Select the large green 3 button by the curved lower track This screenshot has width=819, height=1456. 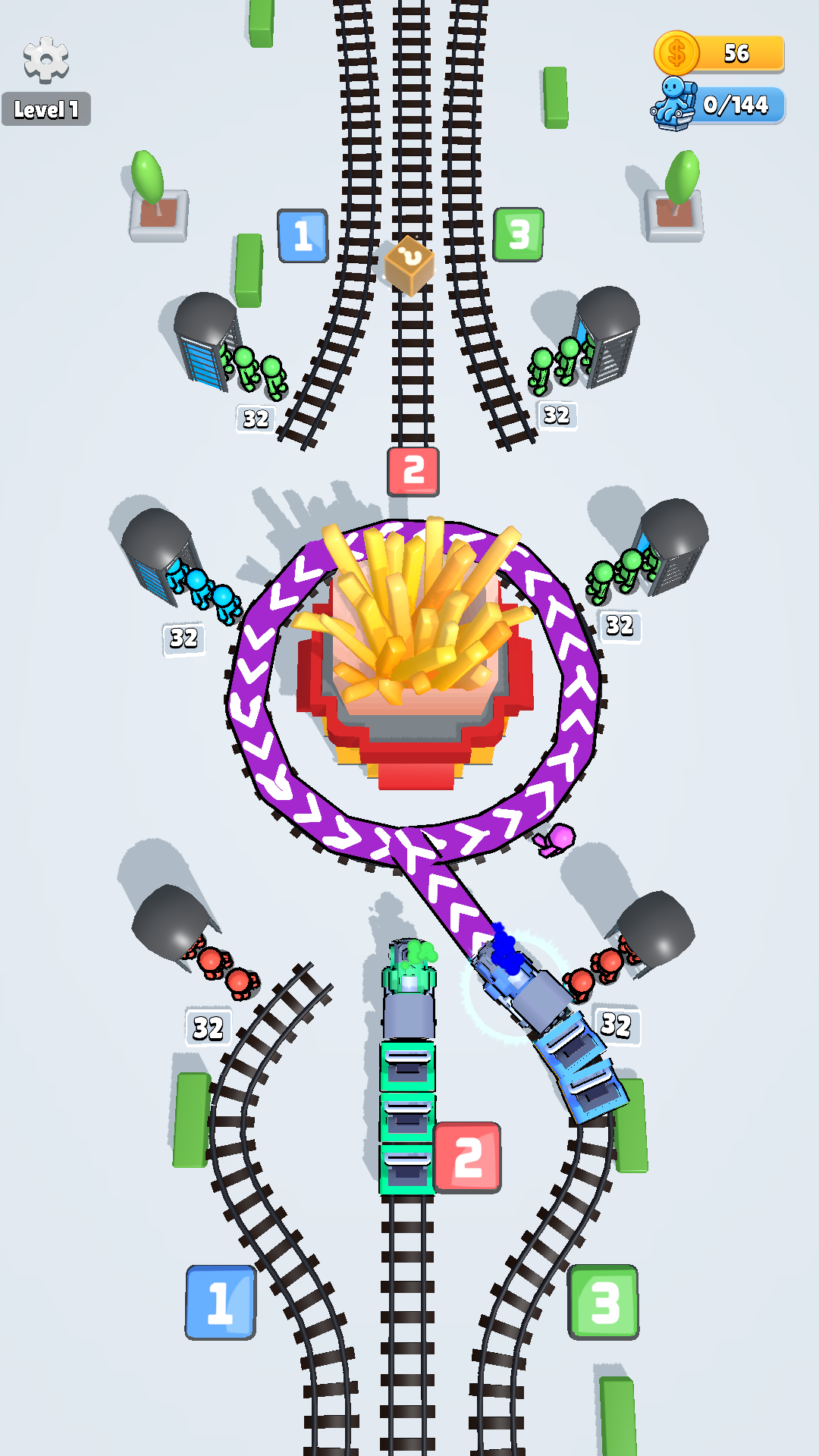pos(604,1301)
